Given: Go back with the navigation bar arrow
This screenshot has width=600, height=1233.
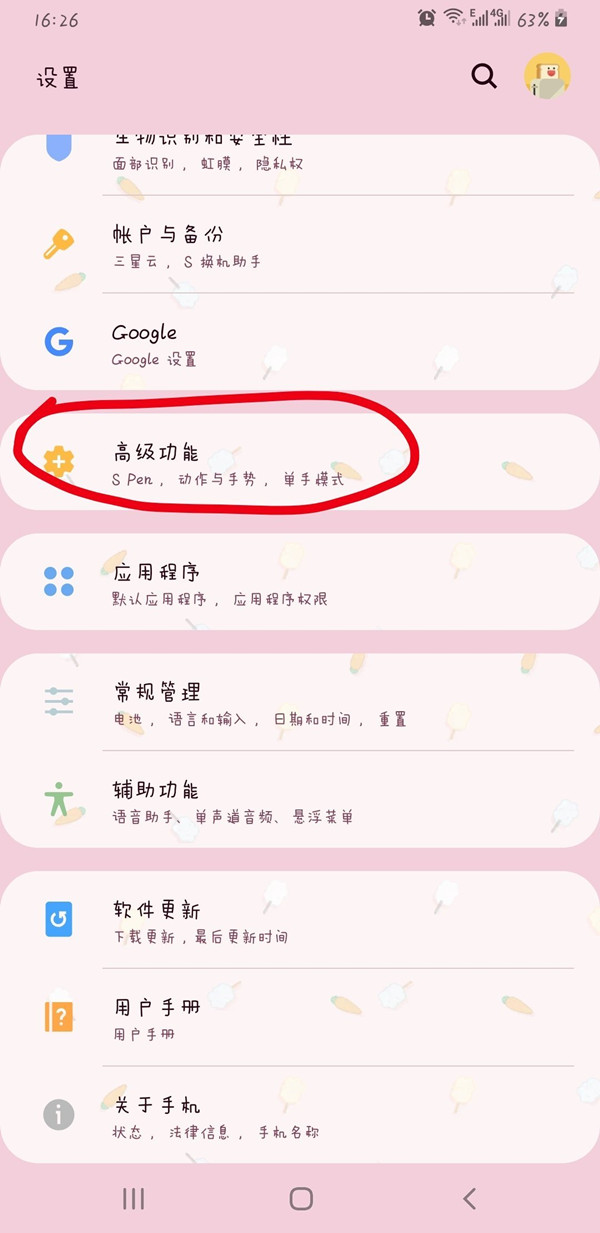Looking at the screenshot, I should coord(469,1198).
